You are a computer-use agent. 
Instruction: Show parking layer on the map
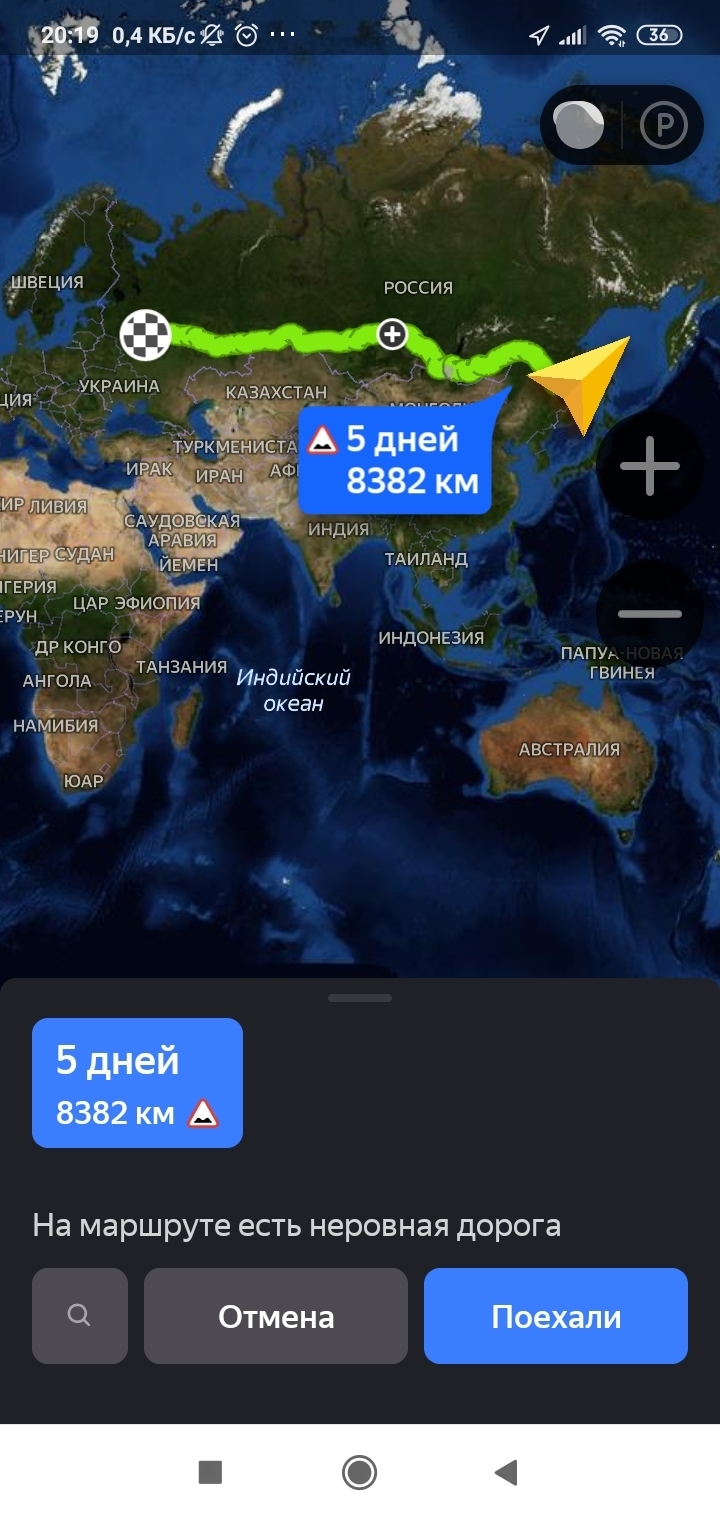[664, 125]
